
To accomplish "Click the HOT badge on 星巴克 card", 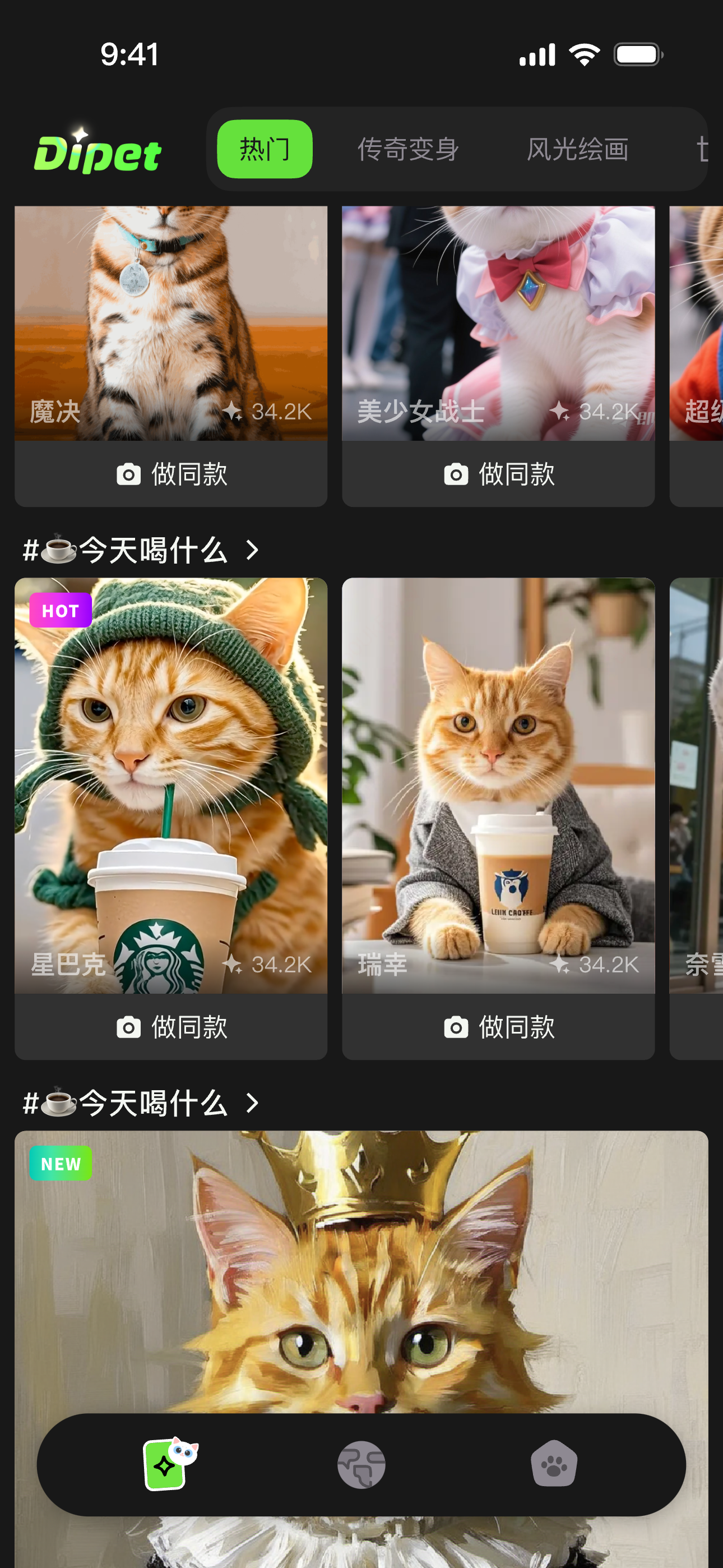I will pos(61,609).
